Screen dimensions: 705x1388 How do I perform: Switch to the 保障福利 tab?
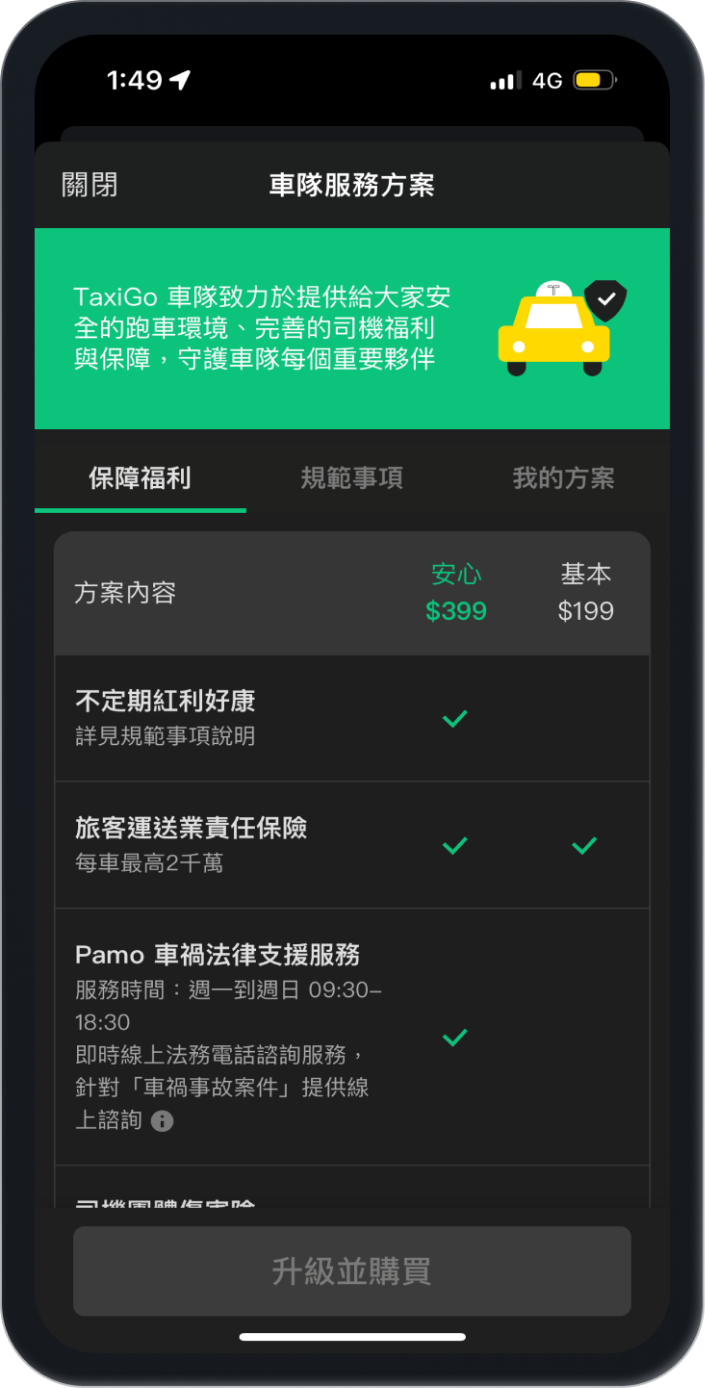(140, 478)
